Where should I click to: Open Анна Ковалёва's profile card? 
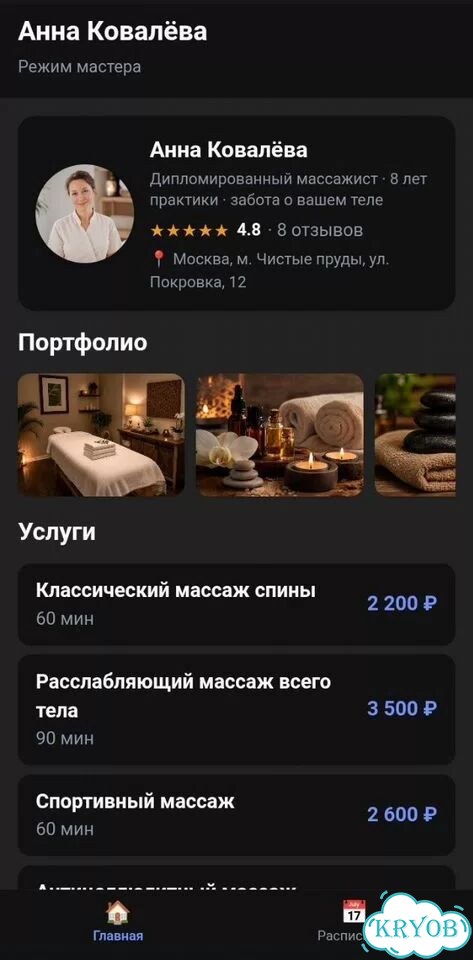click(236, 213)
